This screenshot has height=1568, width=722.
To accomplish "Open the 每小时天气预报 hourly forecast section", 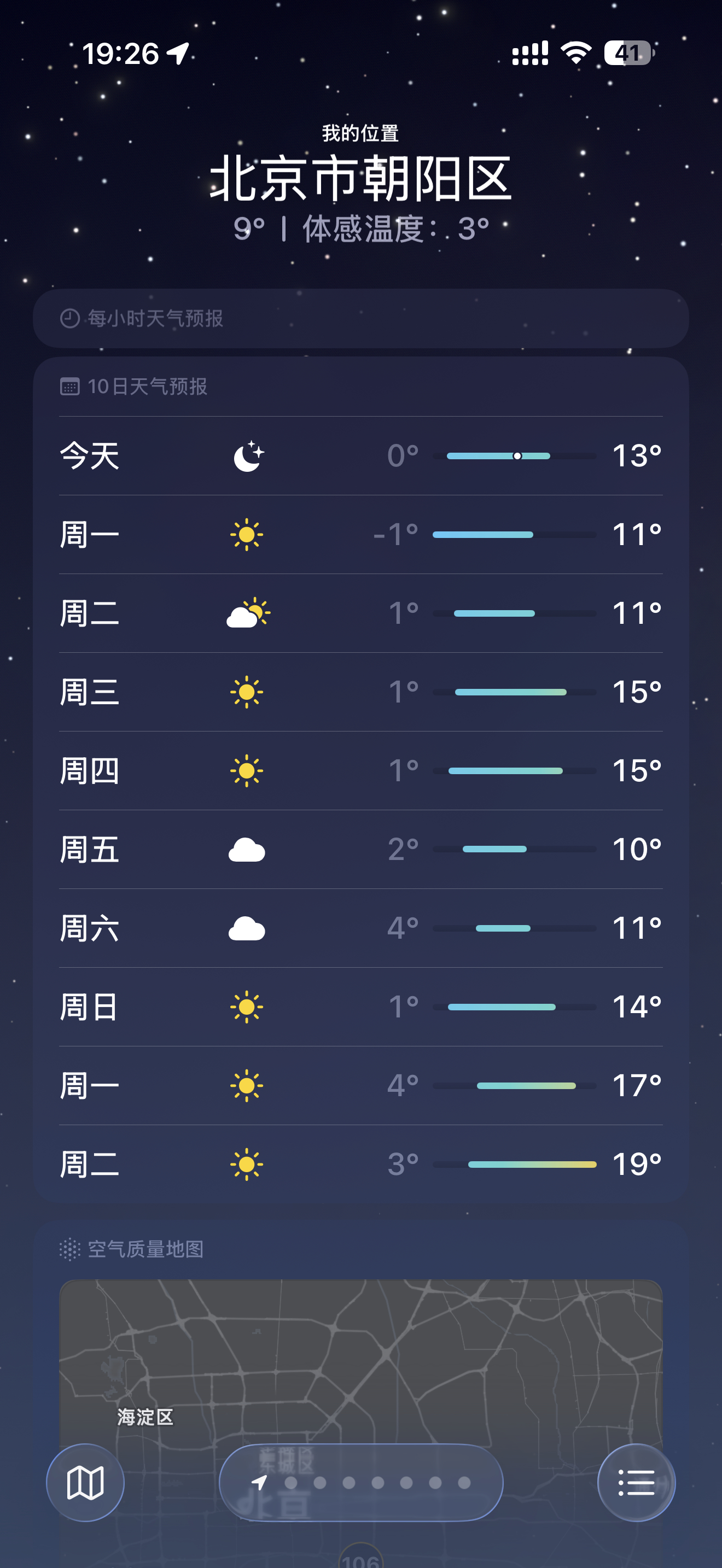I will point(361,317).
